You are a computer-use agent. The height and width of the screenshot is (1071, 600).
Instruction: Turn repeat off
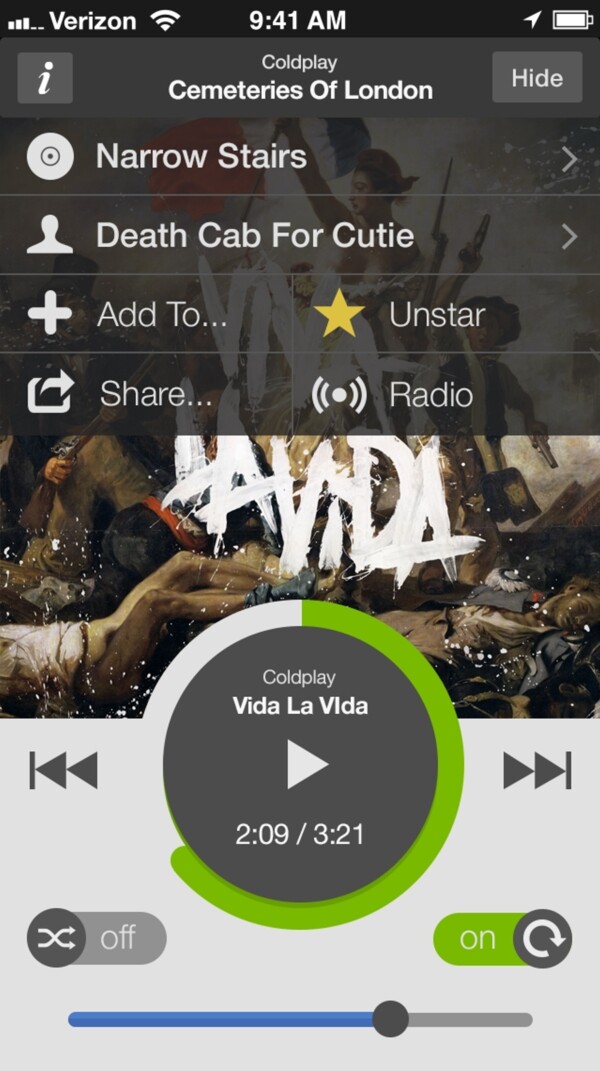[502, 938]
